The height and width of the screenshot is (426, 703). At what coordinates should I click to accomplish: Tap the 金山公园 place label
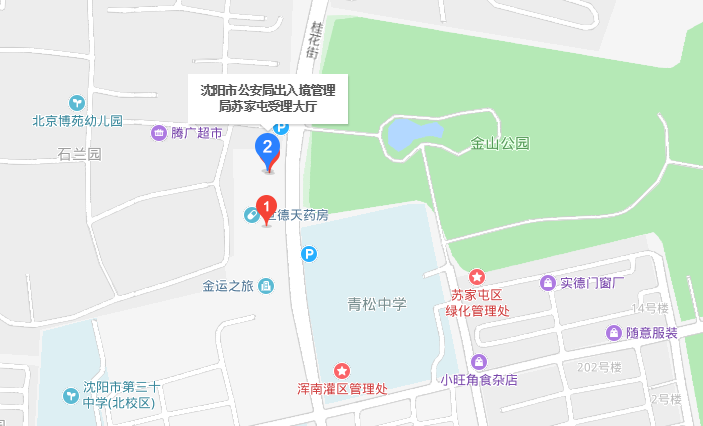pos(499,143)
